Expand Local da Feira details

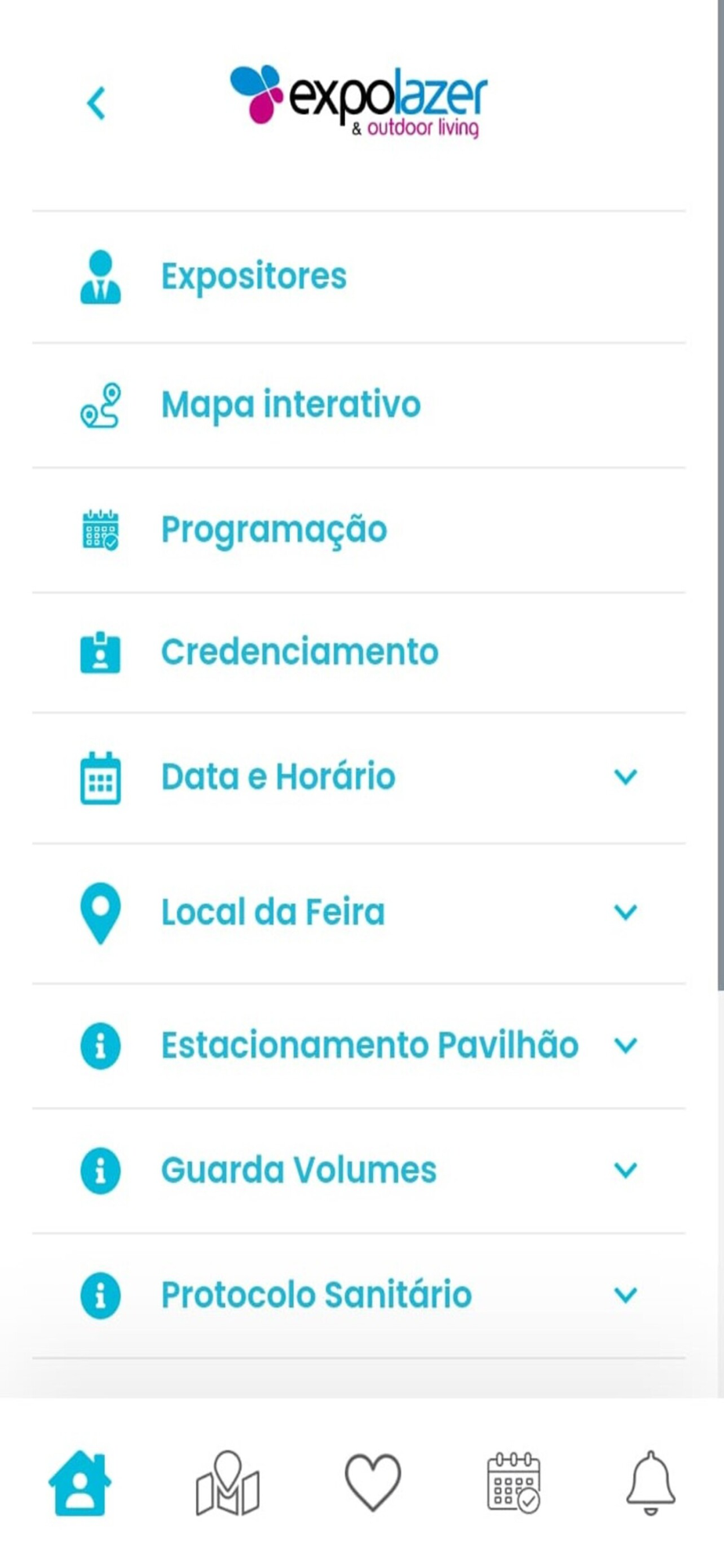pos(359,913)
